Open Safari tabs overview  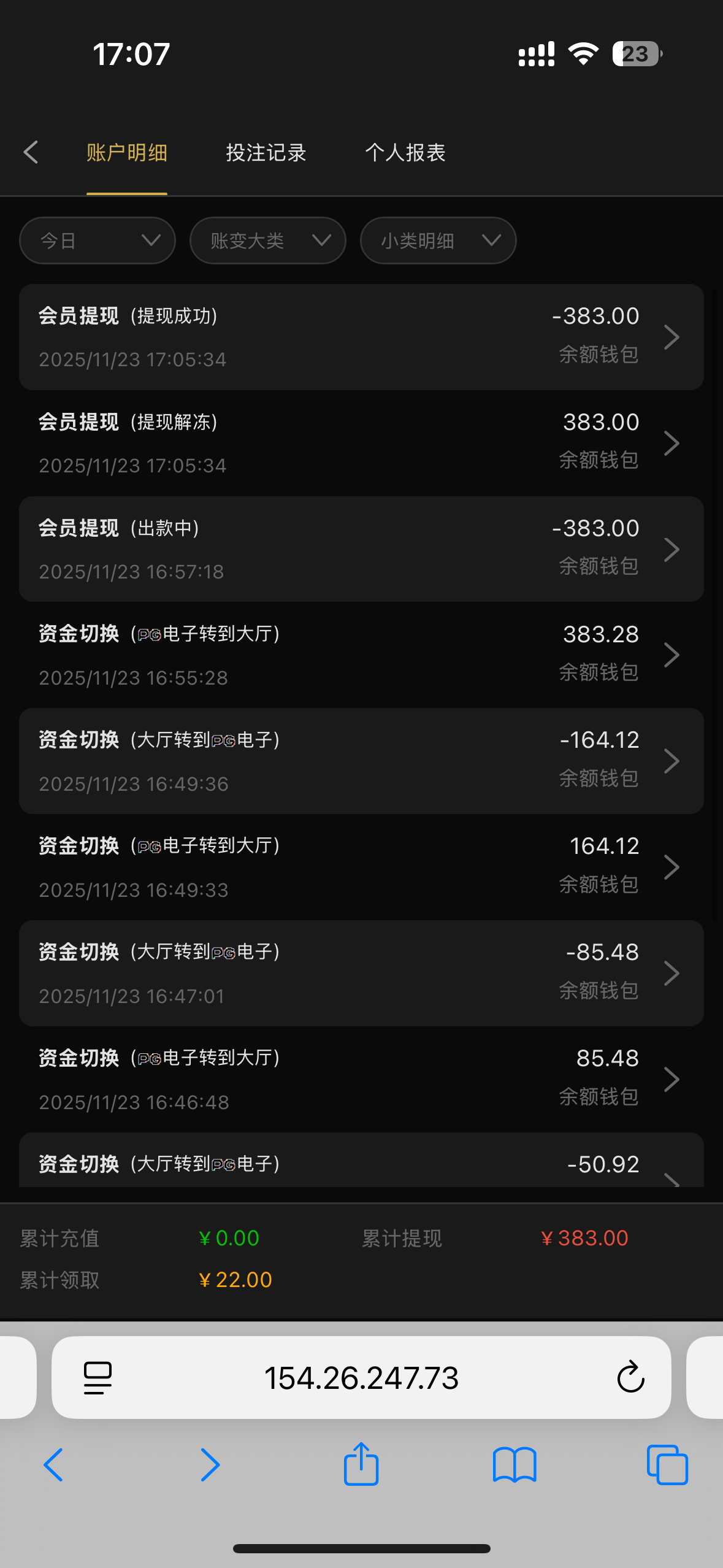(667, 1464)
